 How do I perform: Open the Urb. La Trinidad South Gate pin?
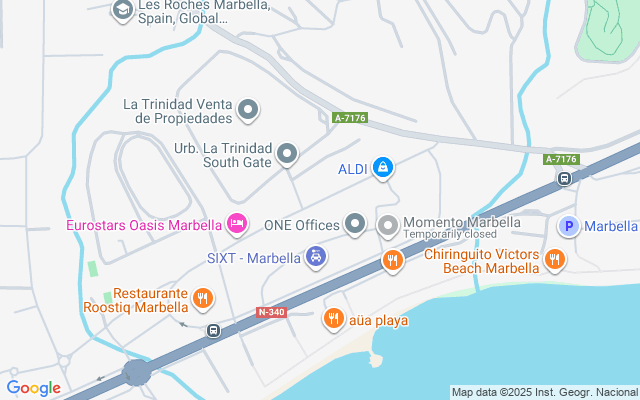pyautogui.click(x=287, y=154)
